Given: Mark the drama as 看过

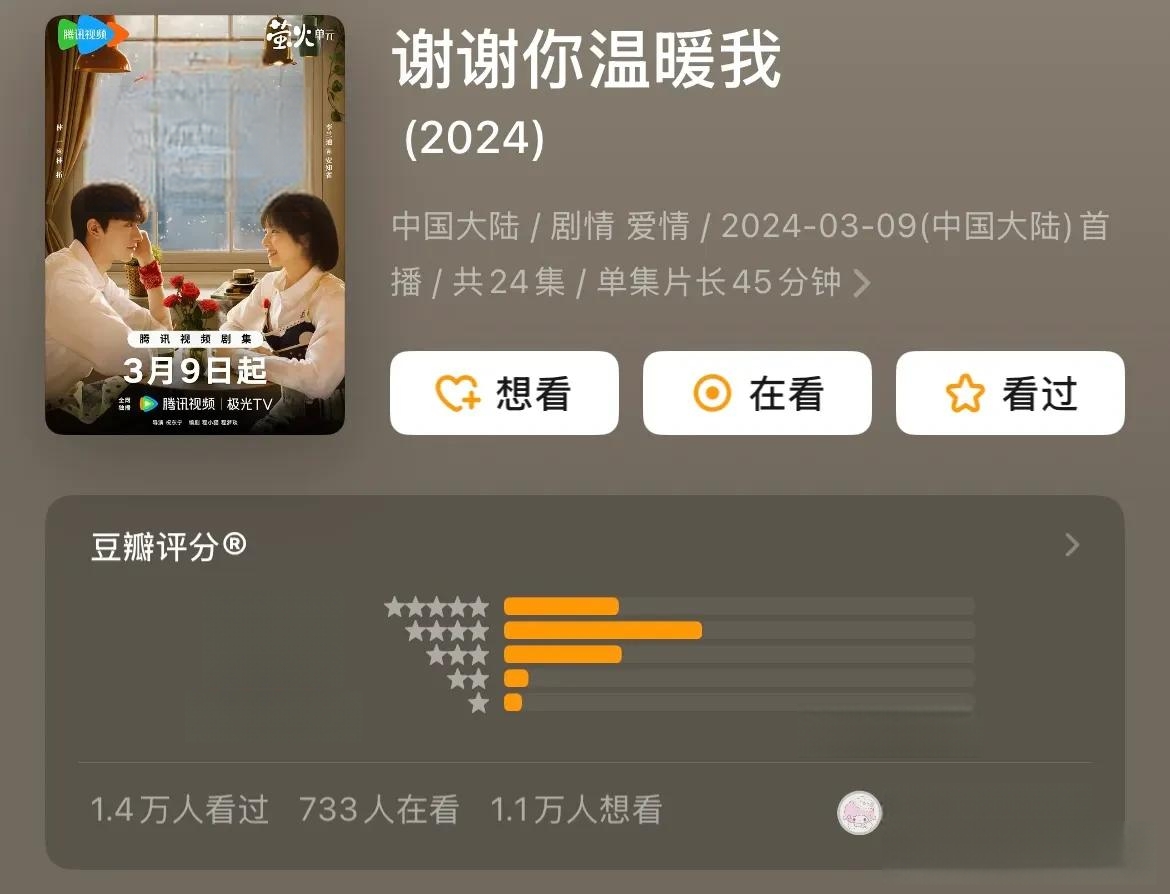Looking at the screenshot, I should [x=1010, y=393].
